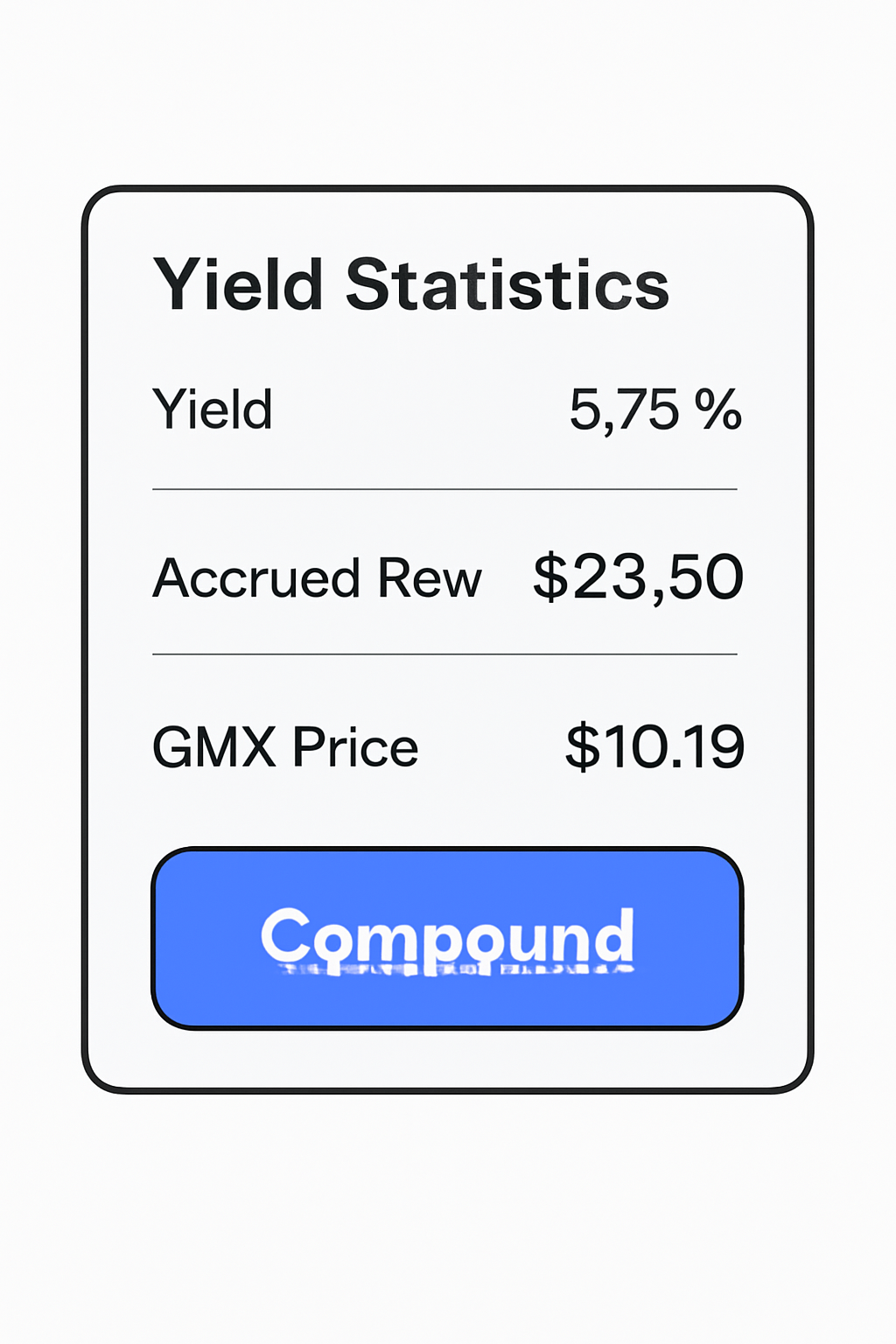
Task: Select the Yield Statistics heading
Action: 411,282
